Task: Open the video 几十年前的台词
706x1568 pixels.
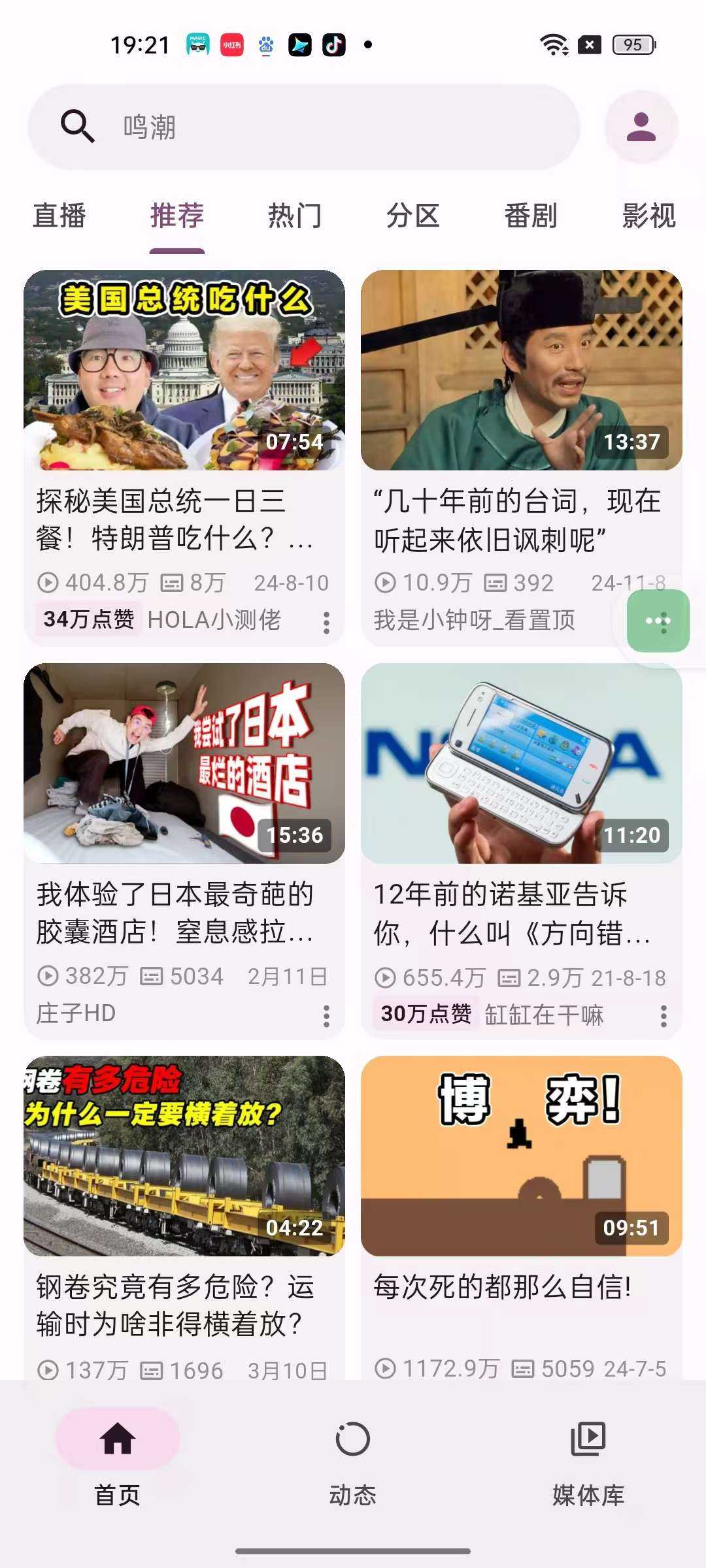Action: [x=521, y=370]
